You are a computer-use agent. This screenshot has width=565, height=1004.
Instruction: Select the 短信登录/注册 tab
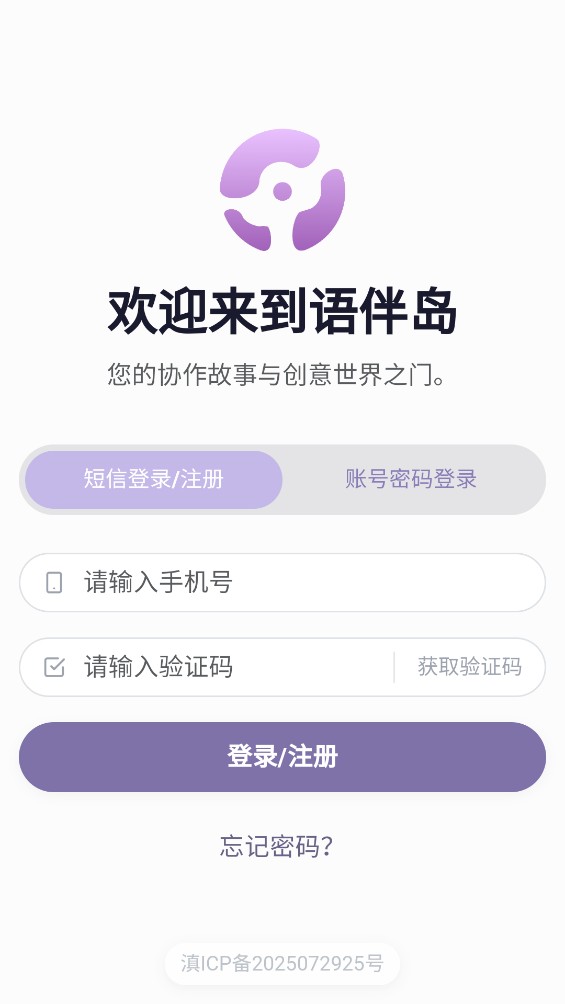[154, 480]
